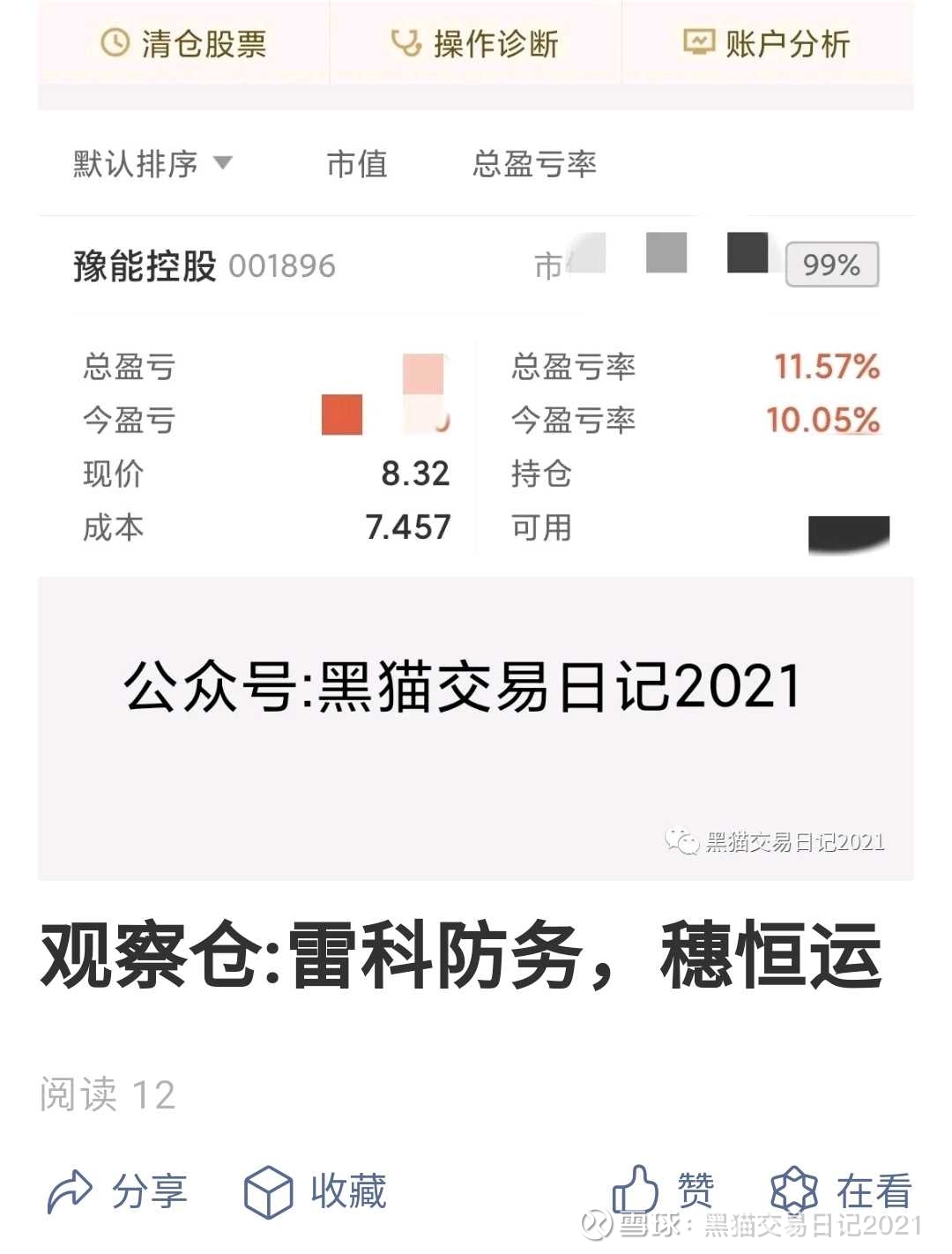The height and width of the screenshot is (1254, 952).
Task: Open 操作诊断
Action: click(x=476, y=41)
